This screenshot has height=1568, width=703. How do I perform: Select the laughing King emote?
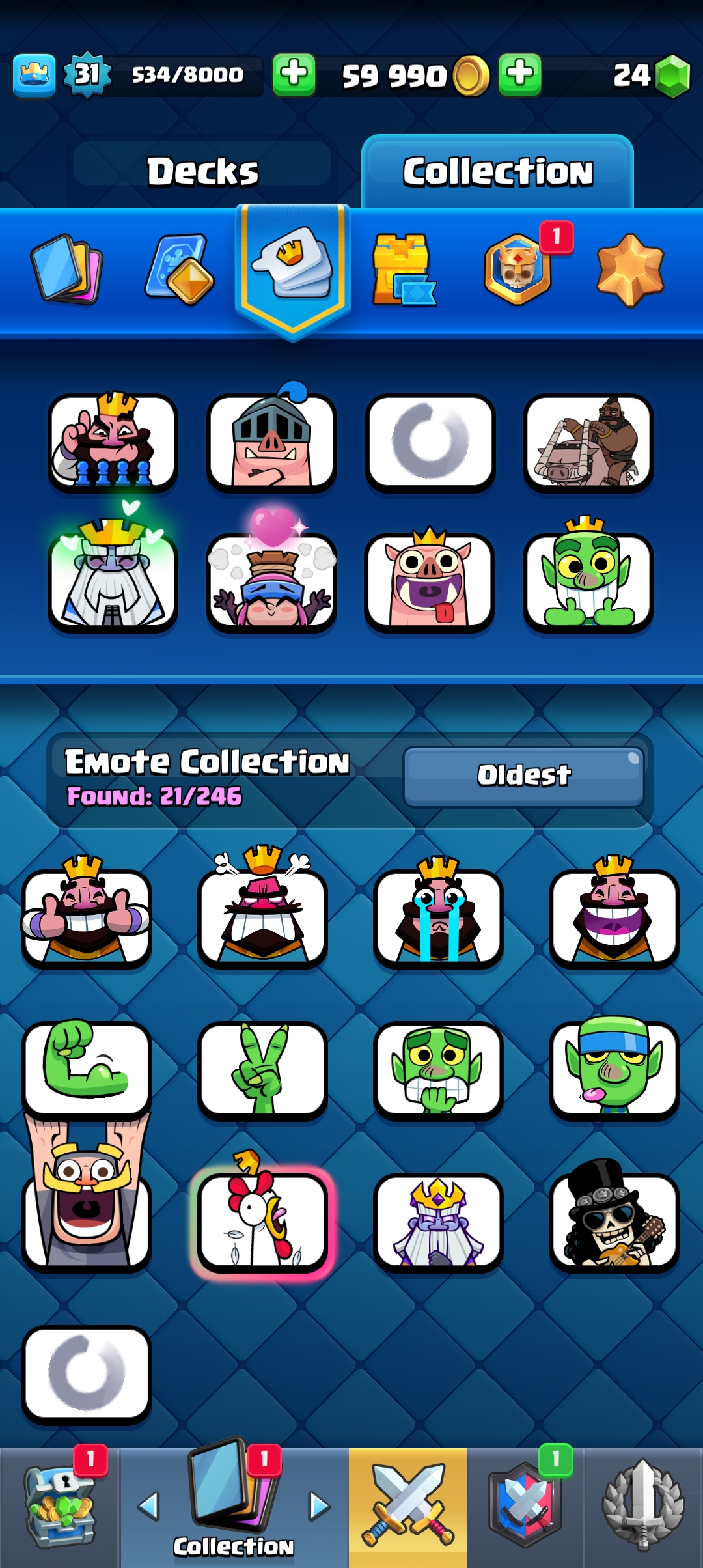click(x=614, y=916)
